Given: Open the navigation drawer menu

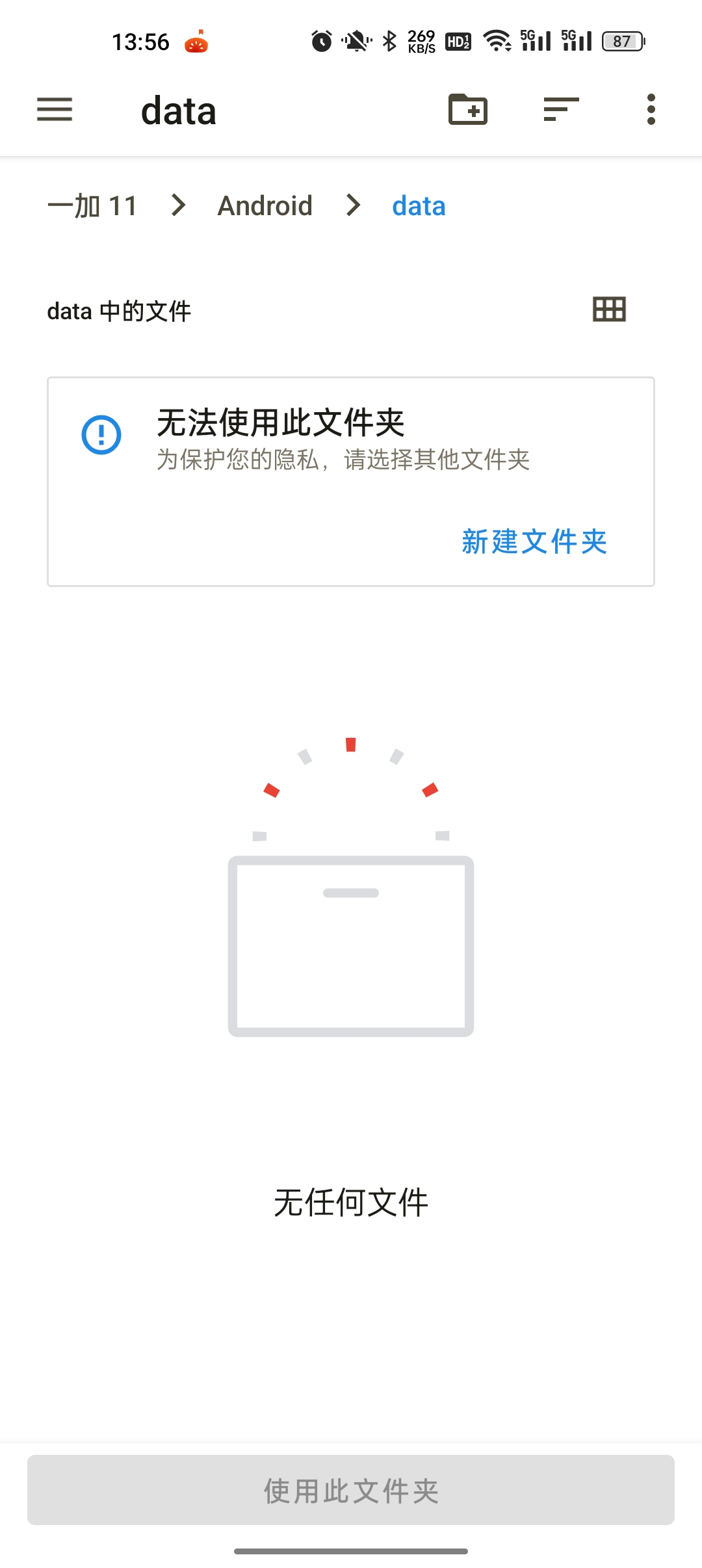Looking at the screenshot, I should point(55,111).
